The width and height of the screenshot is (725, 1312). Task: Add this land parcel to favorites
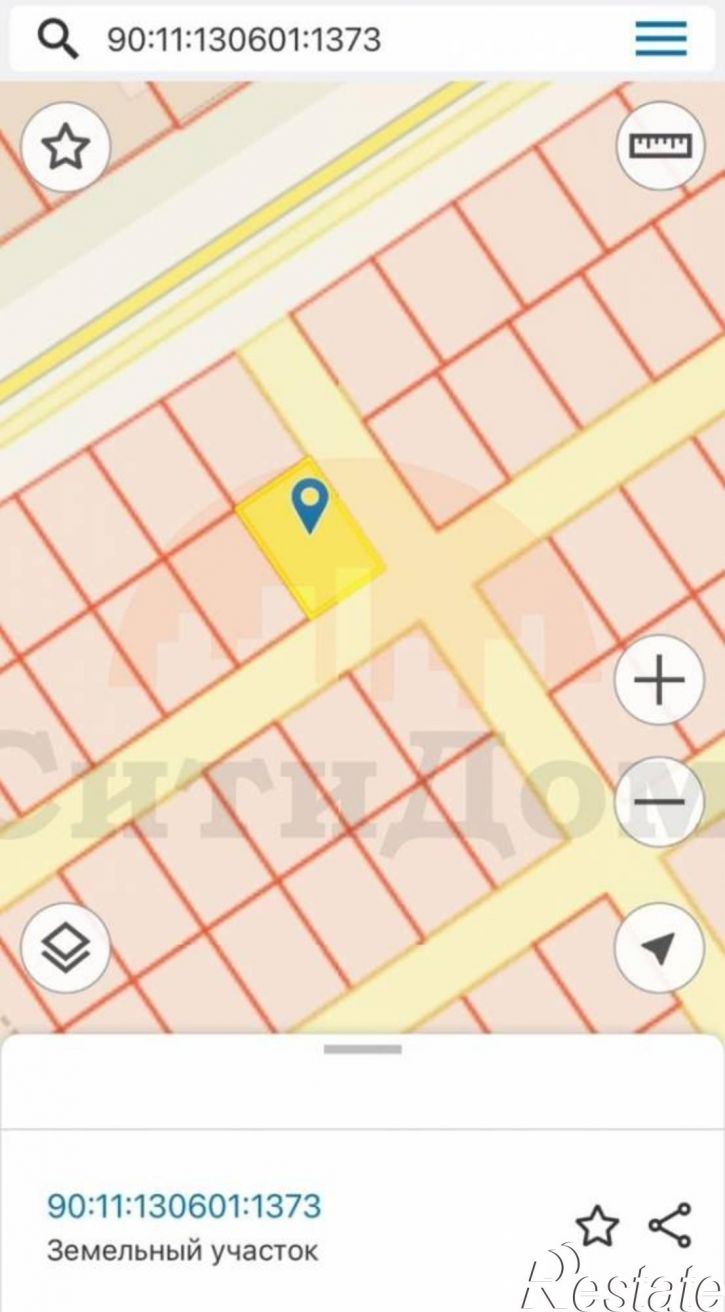pos(596,1225)
